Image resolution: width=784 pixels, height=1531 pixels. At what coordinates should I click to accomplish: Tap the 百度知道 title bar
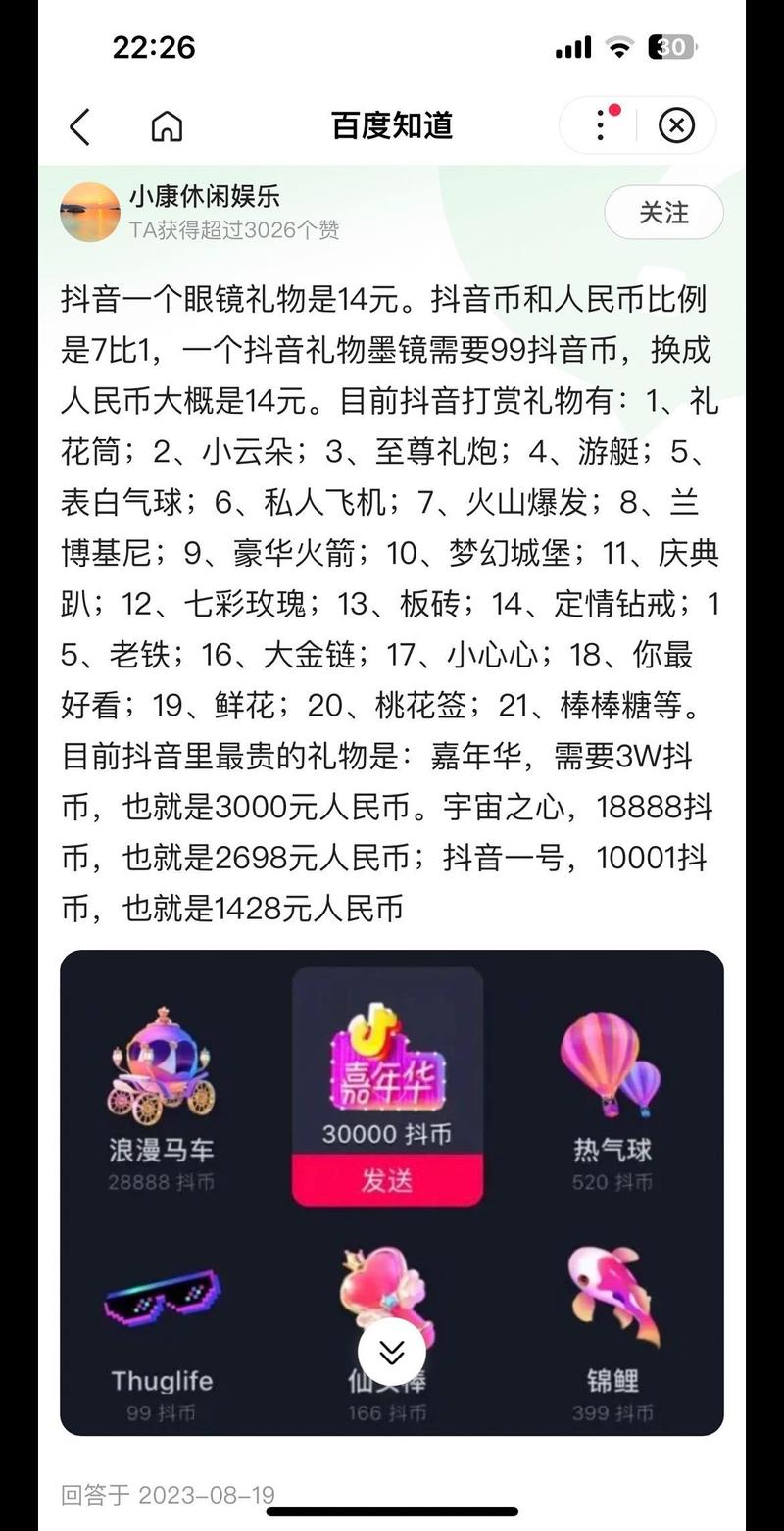392,125
